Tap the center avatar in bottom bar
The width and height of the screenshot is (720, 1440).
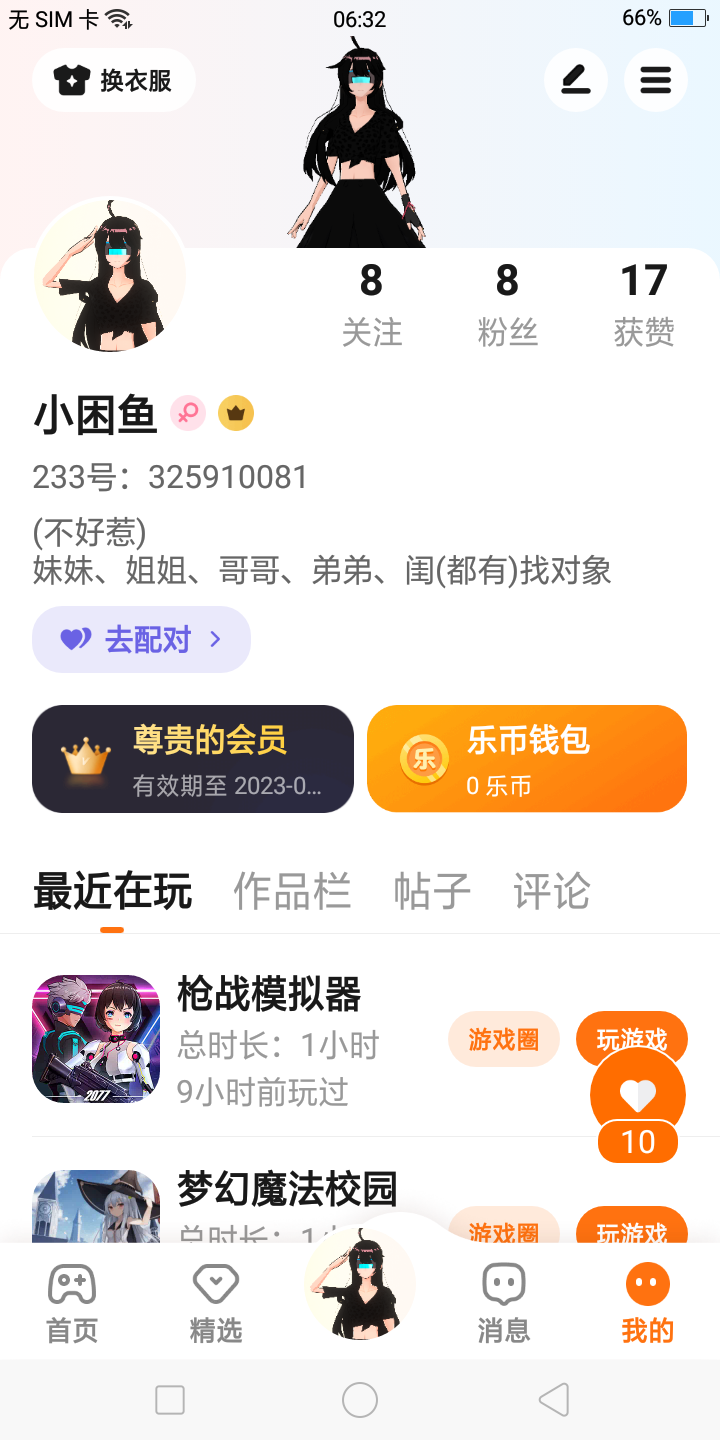[x=360, y=1284]
